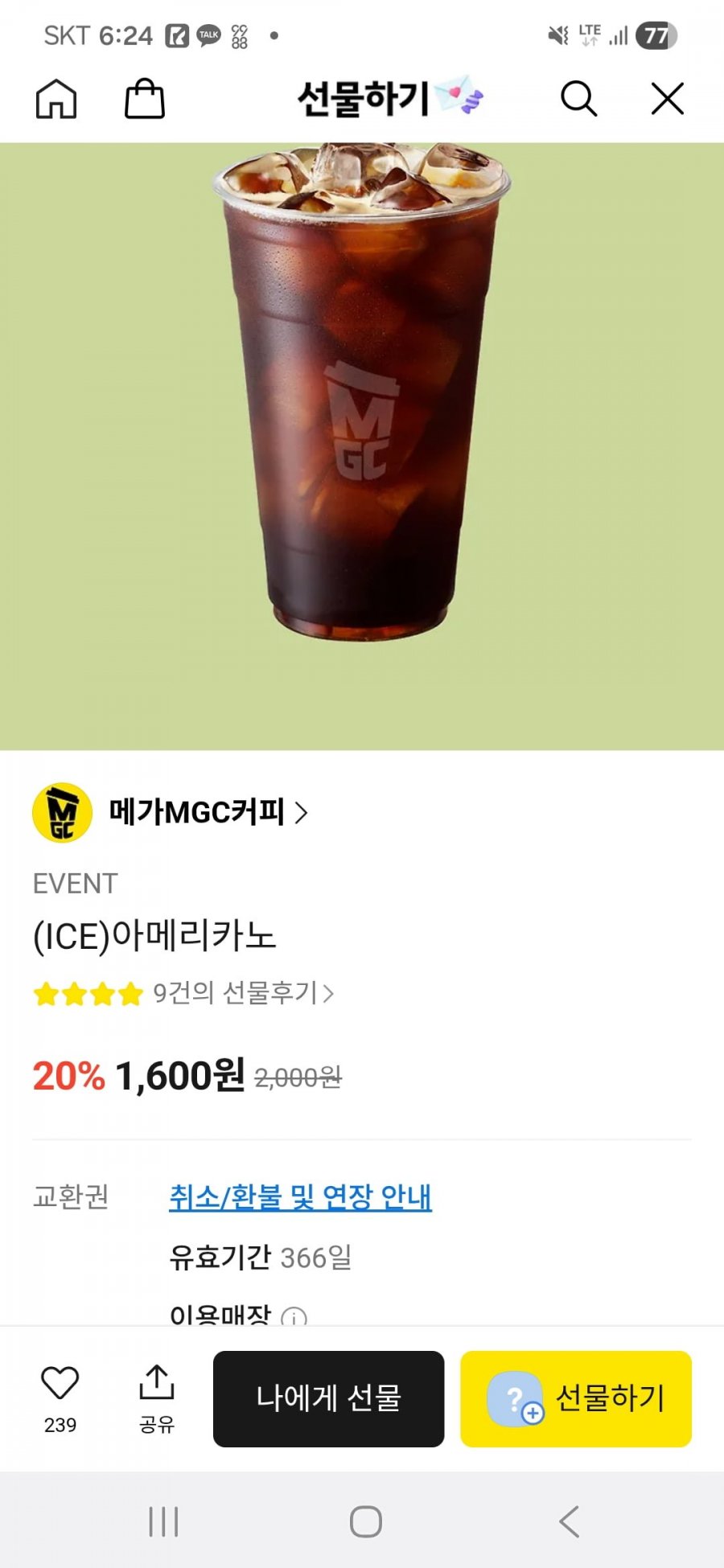The height and width of the screenshot is (1568, 724).
Task: Share this product via 공유
Action: tap(157, 1398)
